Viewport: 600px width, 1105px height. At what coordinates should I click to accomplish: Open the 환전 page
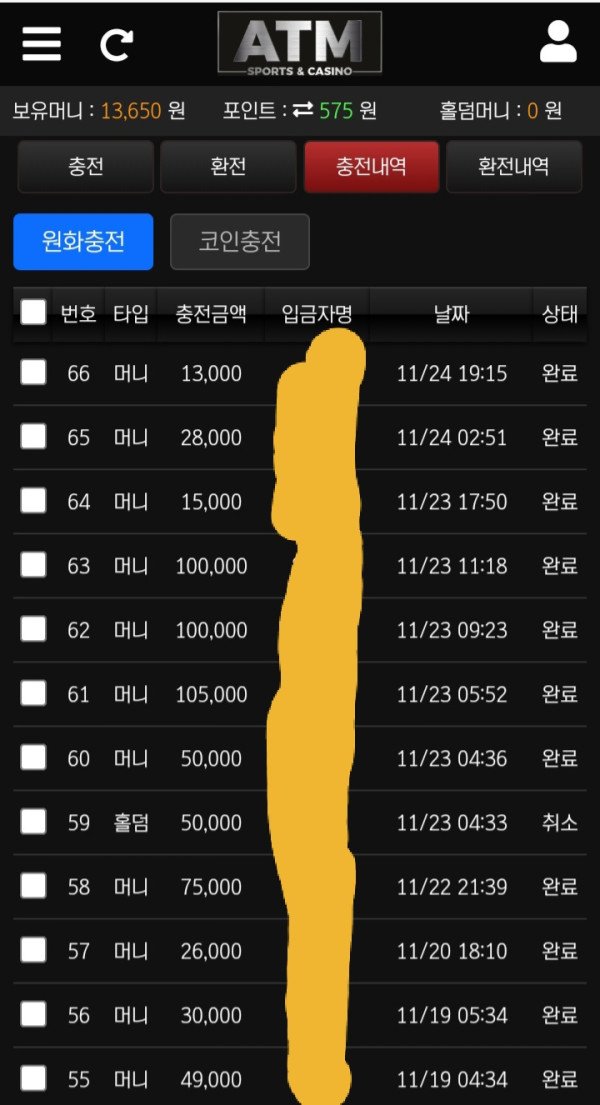pos(228,166)
